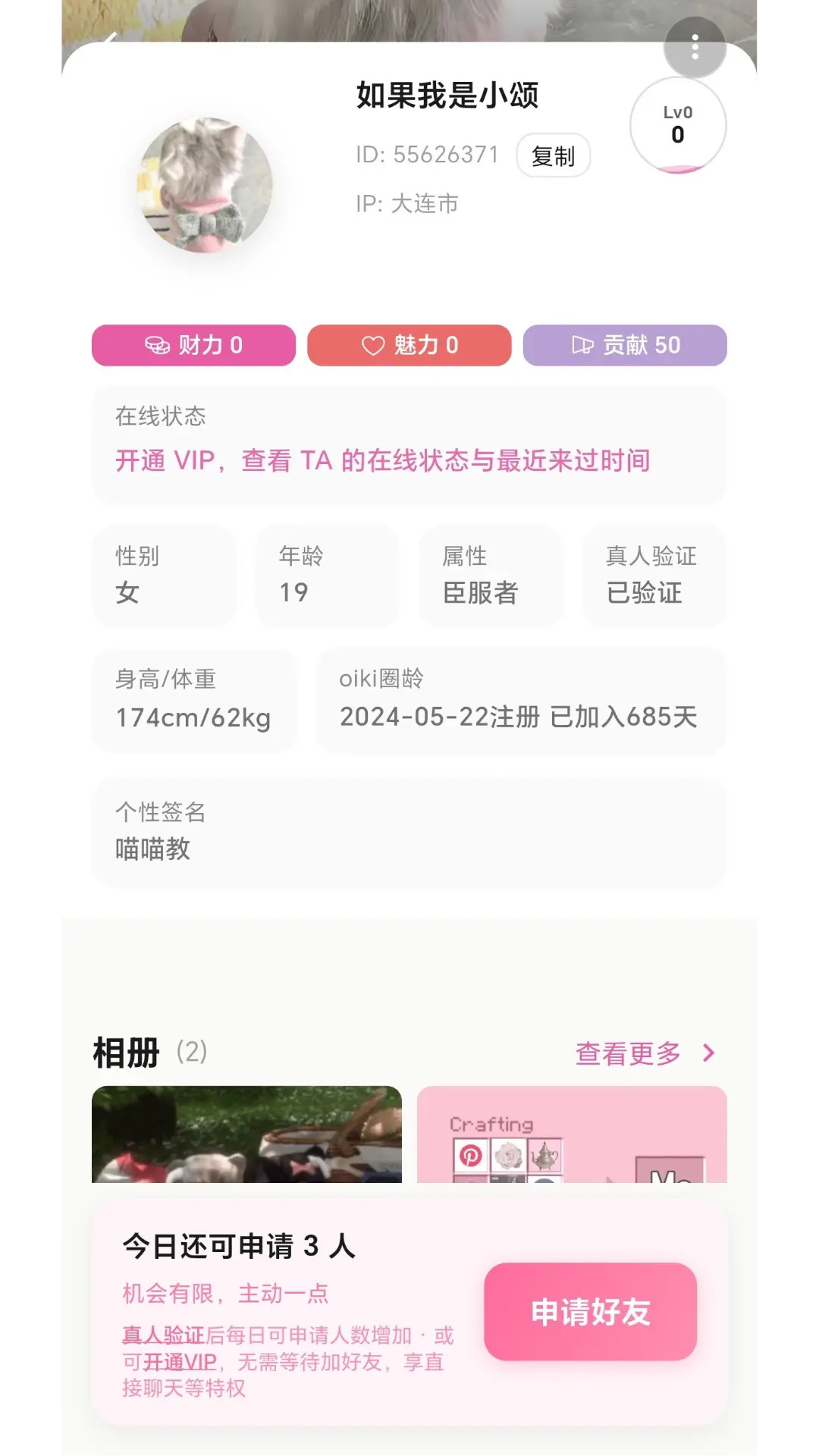Open 开通 VIP link in online status card
The width and height of the screenshot is (819, 1456).
[x=162, y=459]
